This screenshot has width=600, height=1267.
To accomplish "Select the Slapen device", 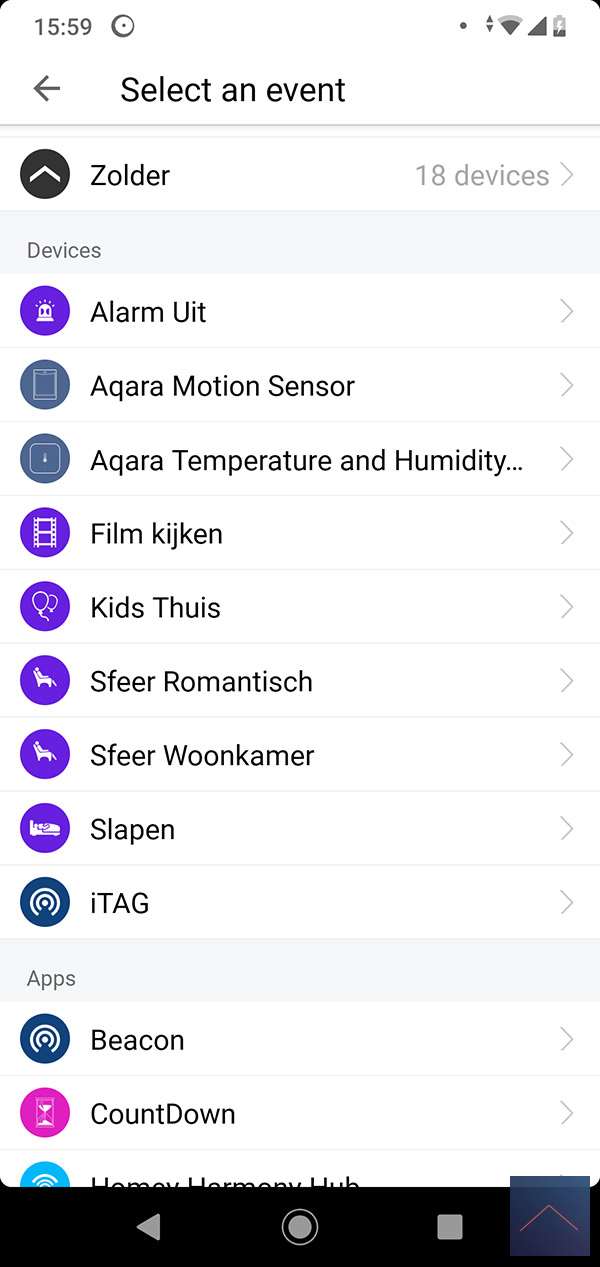I will coord(300,830).
